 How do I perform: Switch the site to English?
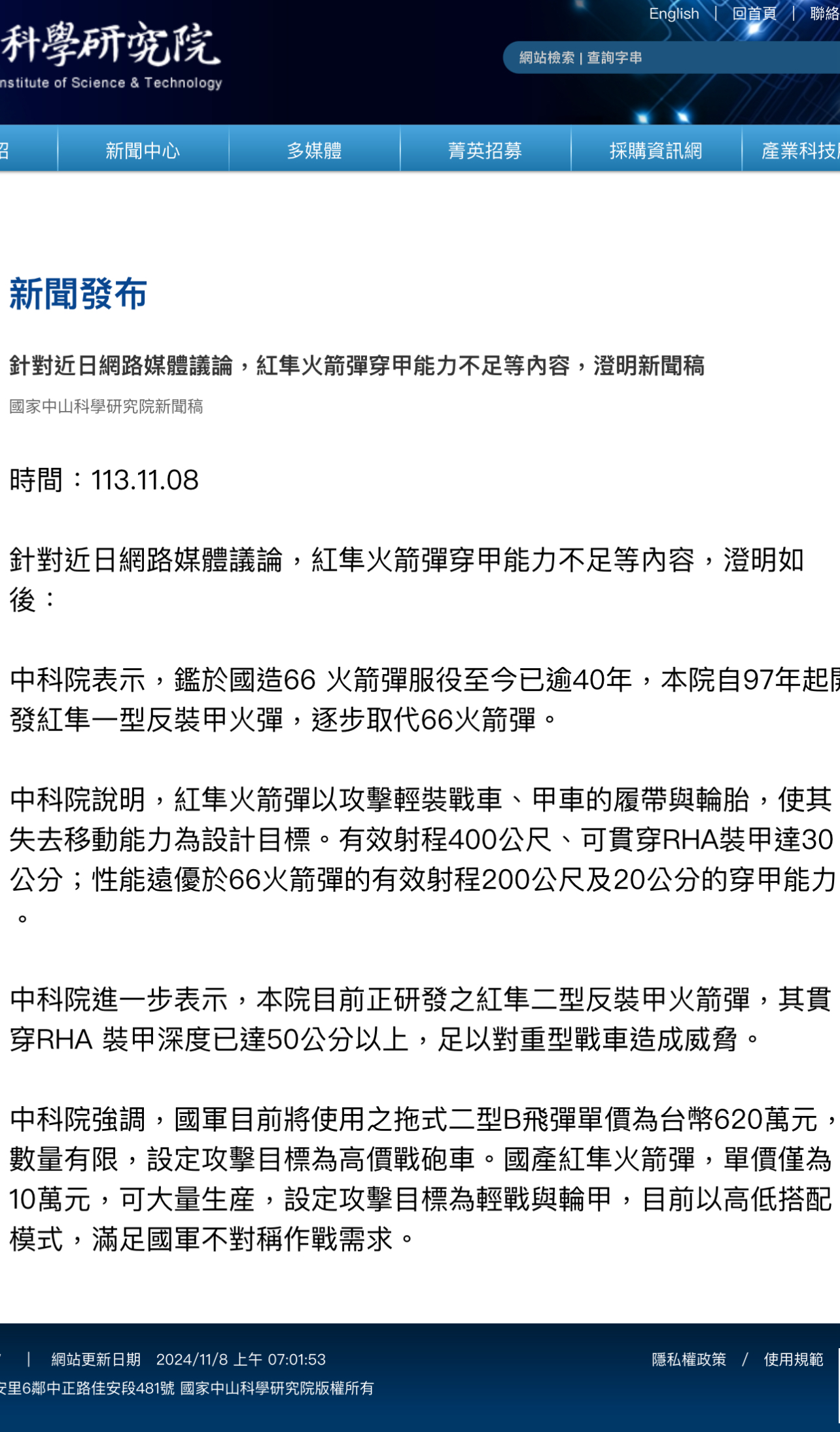(x=674, y=14)
